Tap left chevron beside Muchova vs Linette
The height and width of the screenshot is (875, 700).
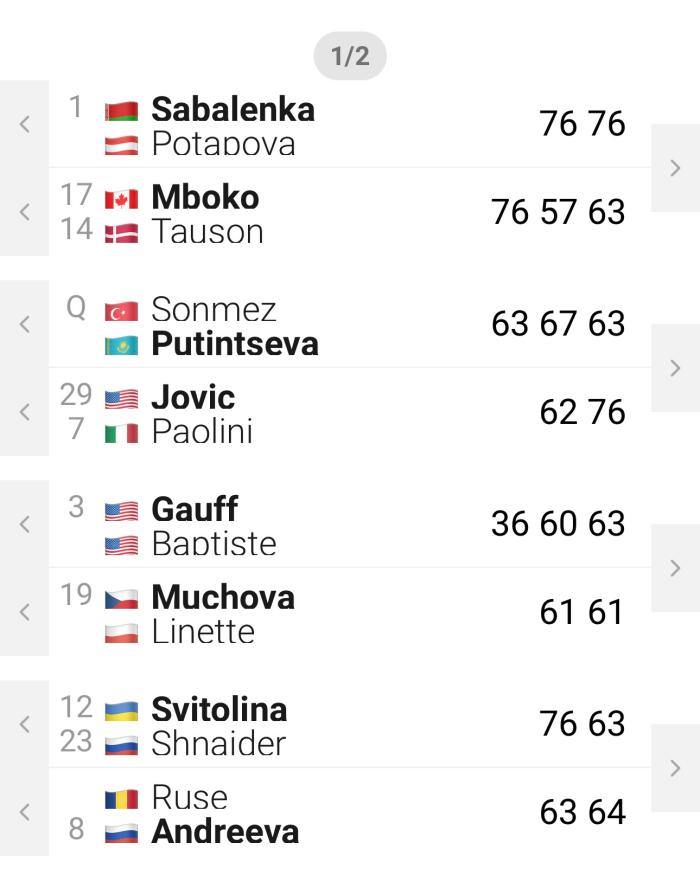click(x=24, y=612)
